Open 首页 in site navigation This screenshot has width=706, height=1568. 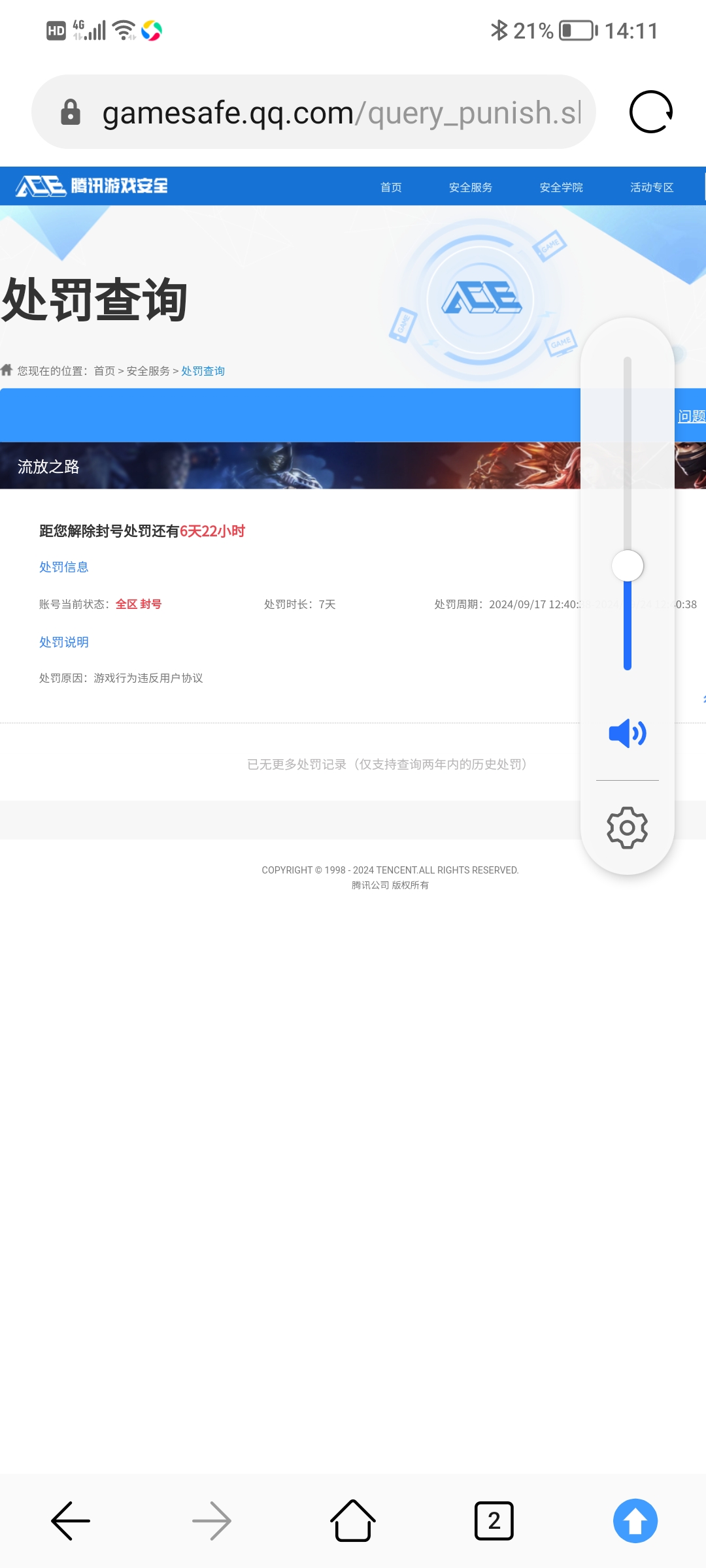tap(391, 188)
